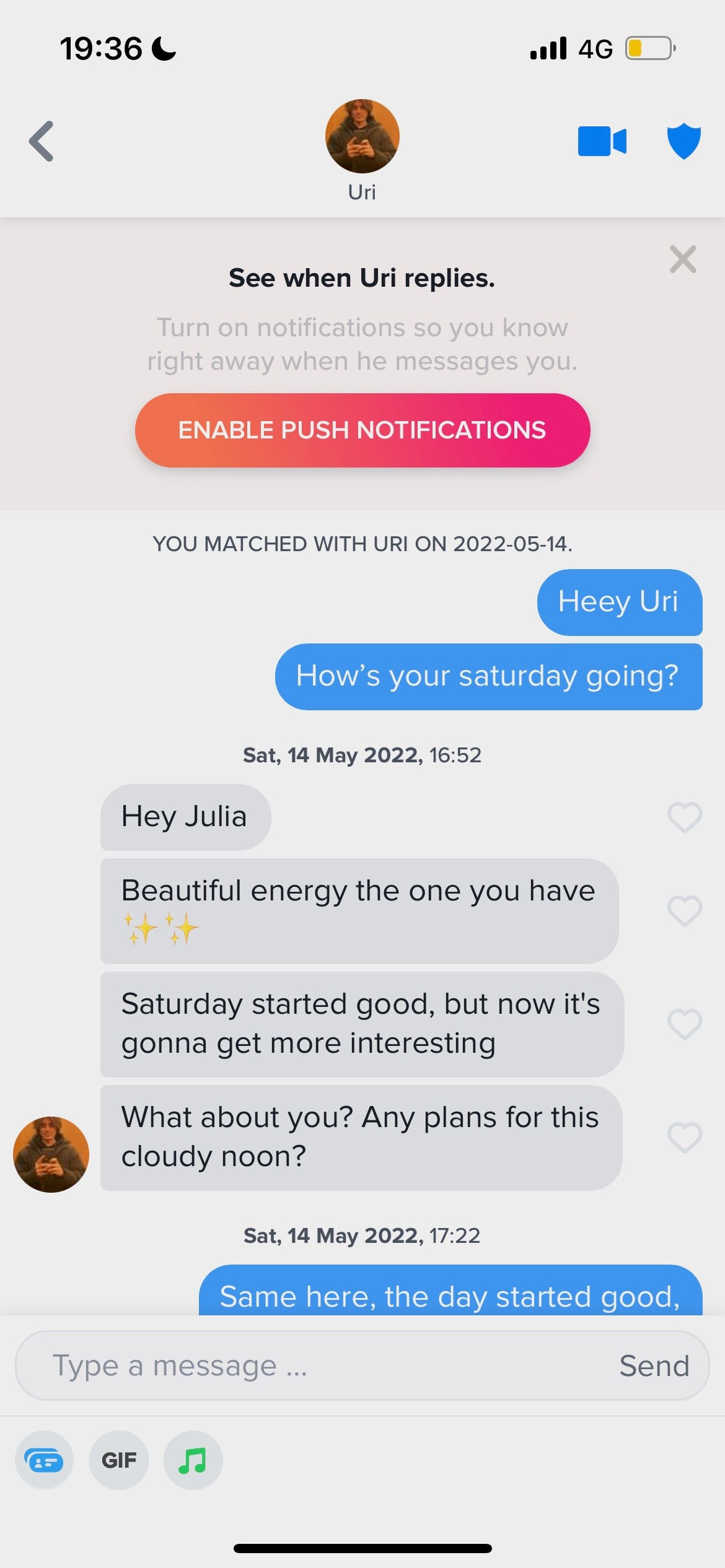Like the "Hey Julia" message
The height and width of the screenshot is (1568, 725).
(684, 817)
